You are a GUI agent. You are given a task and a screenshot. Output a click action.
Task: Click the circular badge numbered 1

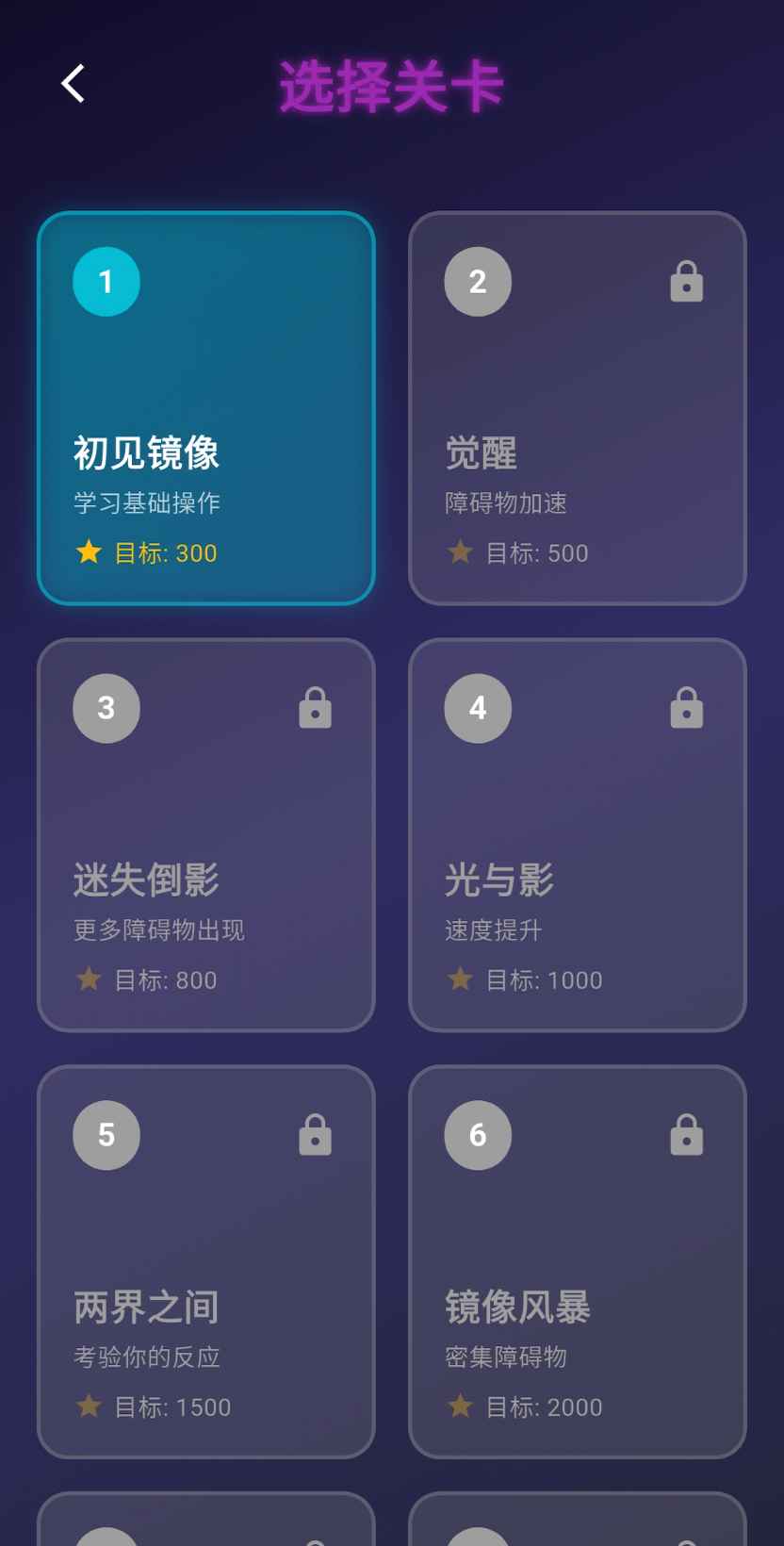point(106,281)
